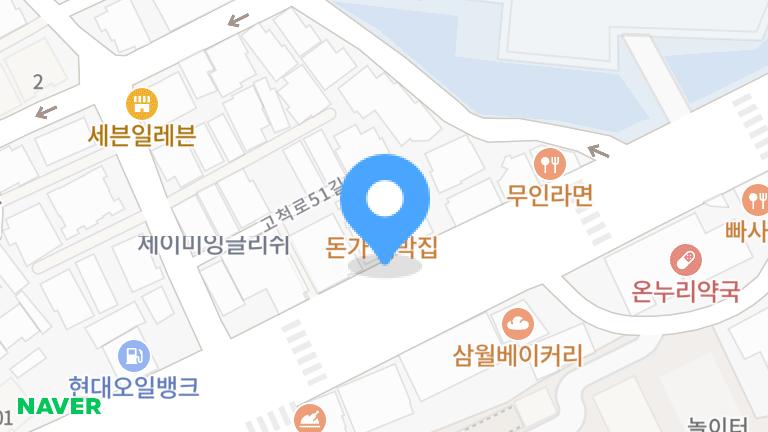
Task: Tap the blue location pin marker
Action: [385, 201]
